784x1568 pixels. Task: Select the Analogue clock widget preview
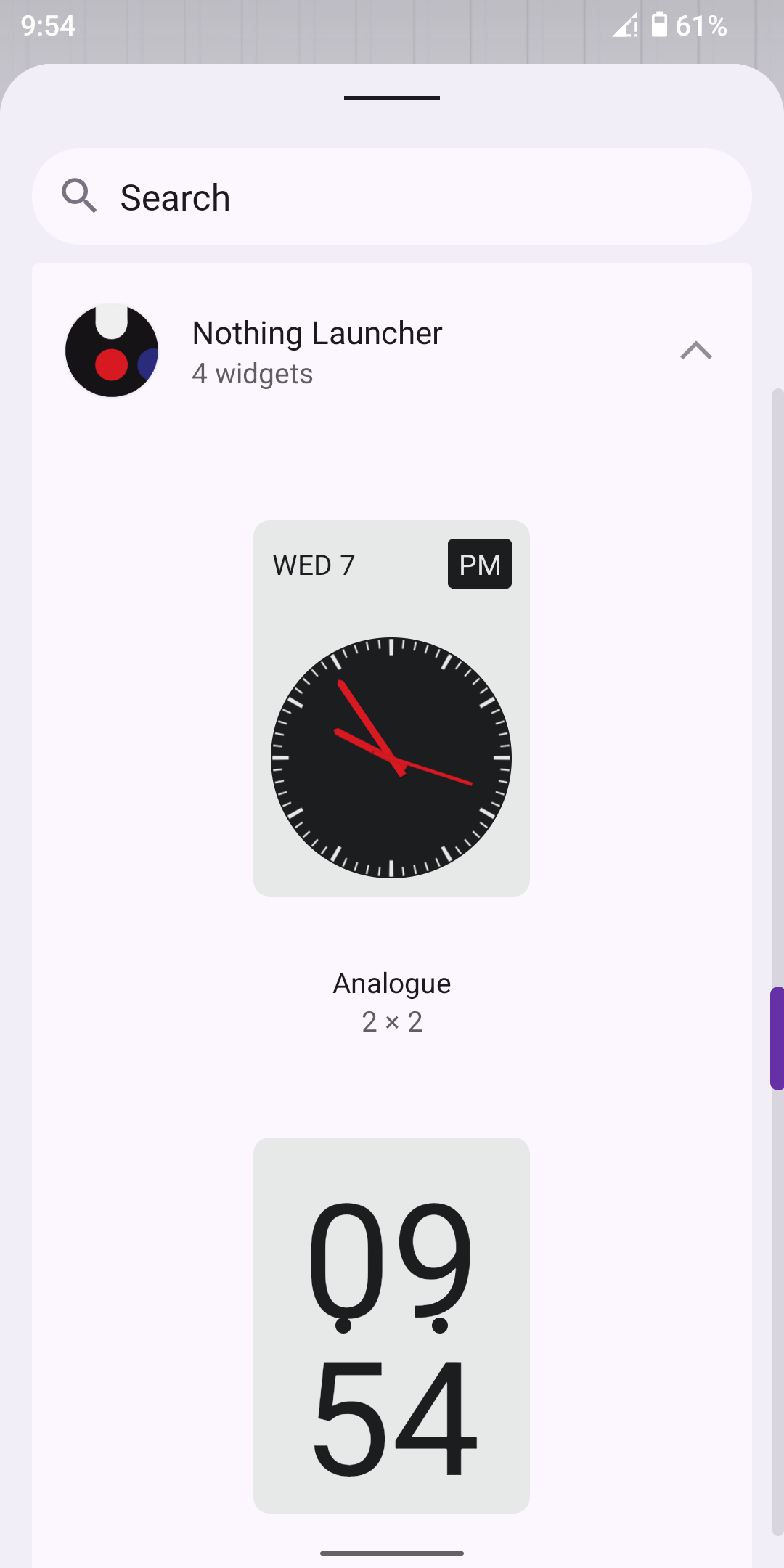point(391,709)
